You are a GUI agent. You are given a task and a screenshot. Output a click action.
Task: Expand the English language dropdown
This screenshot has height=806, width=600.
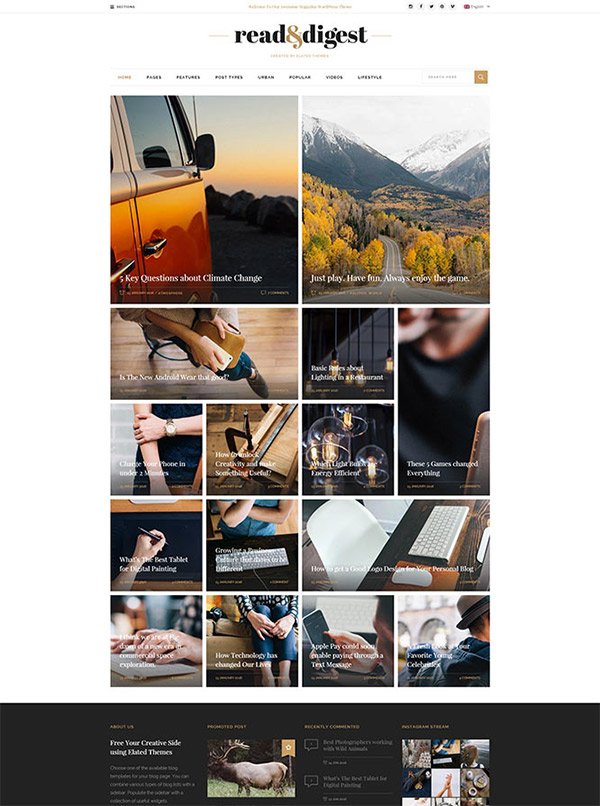476,6
